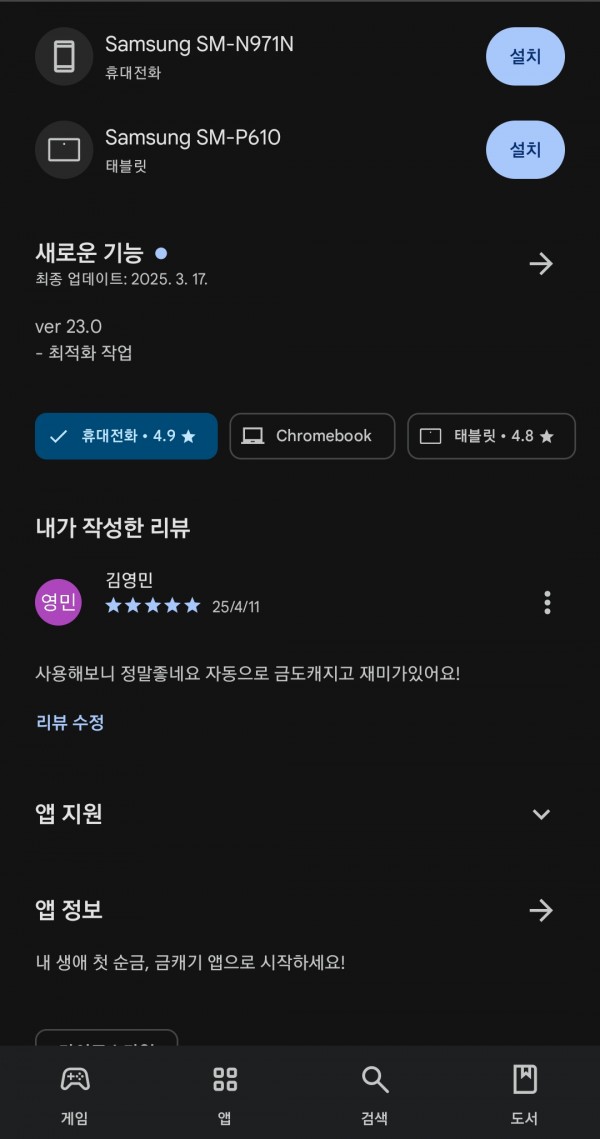This screenshot has height=1139, width=600.
Task: Open the 새로운 기능 arrow
Action: click(x=540, y=263)
